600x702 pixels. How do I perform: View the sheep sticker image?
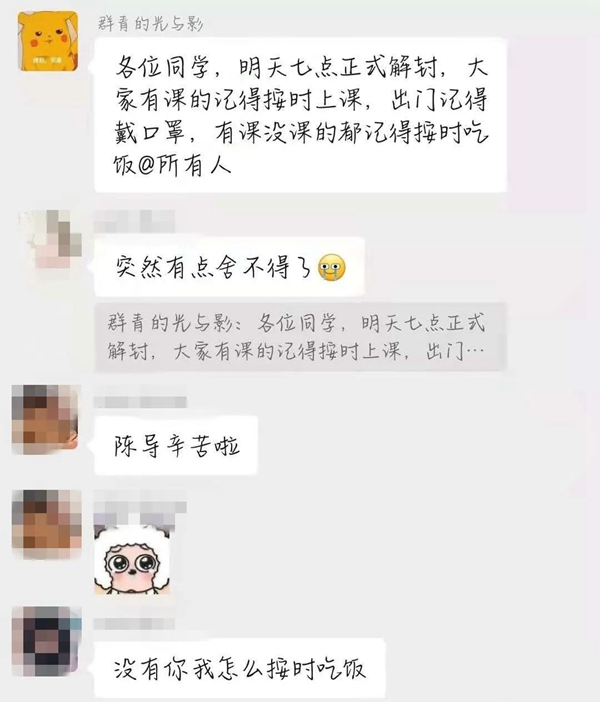click(129, 560)
